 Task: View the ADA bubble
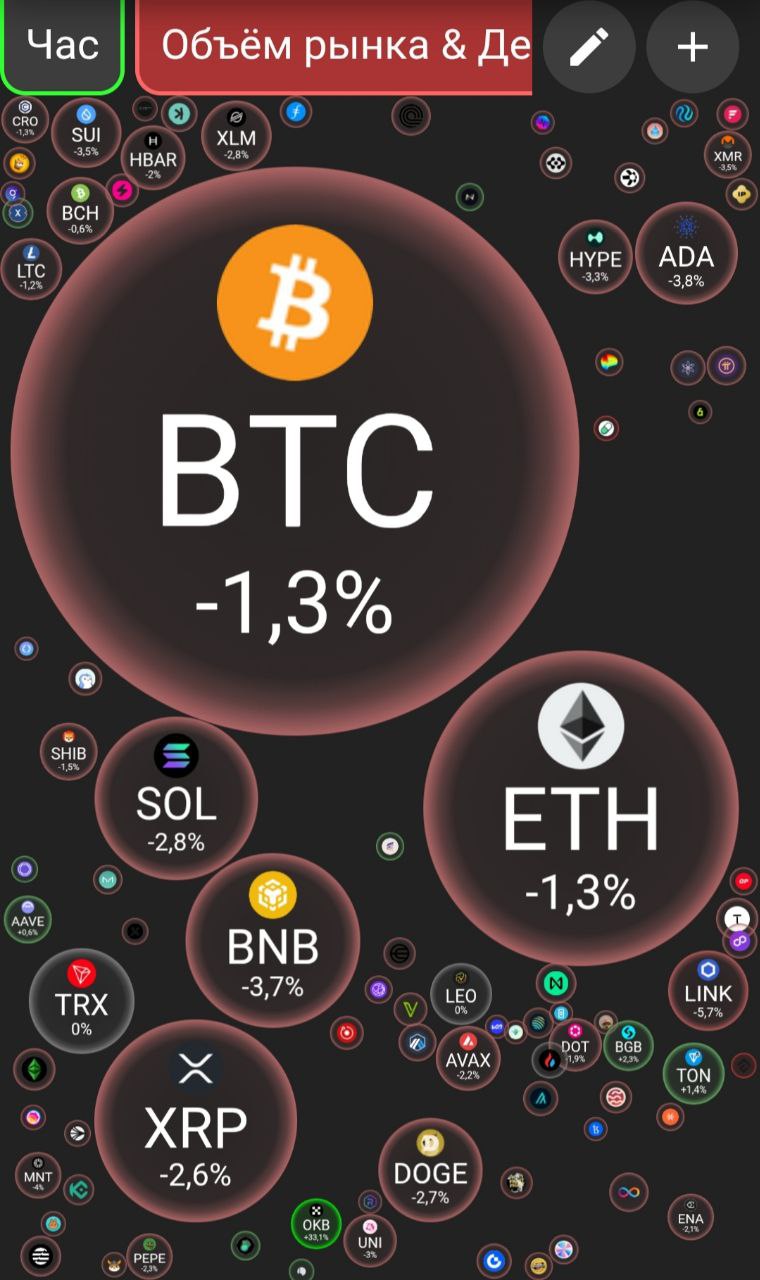coord(686,254)
